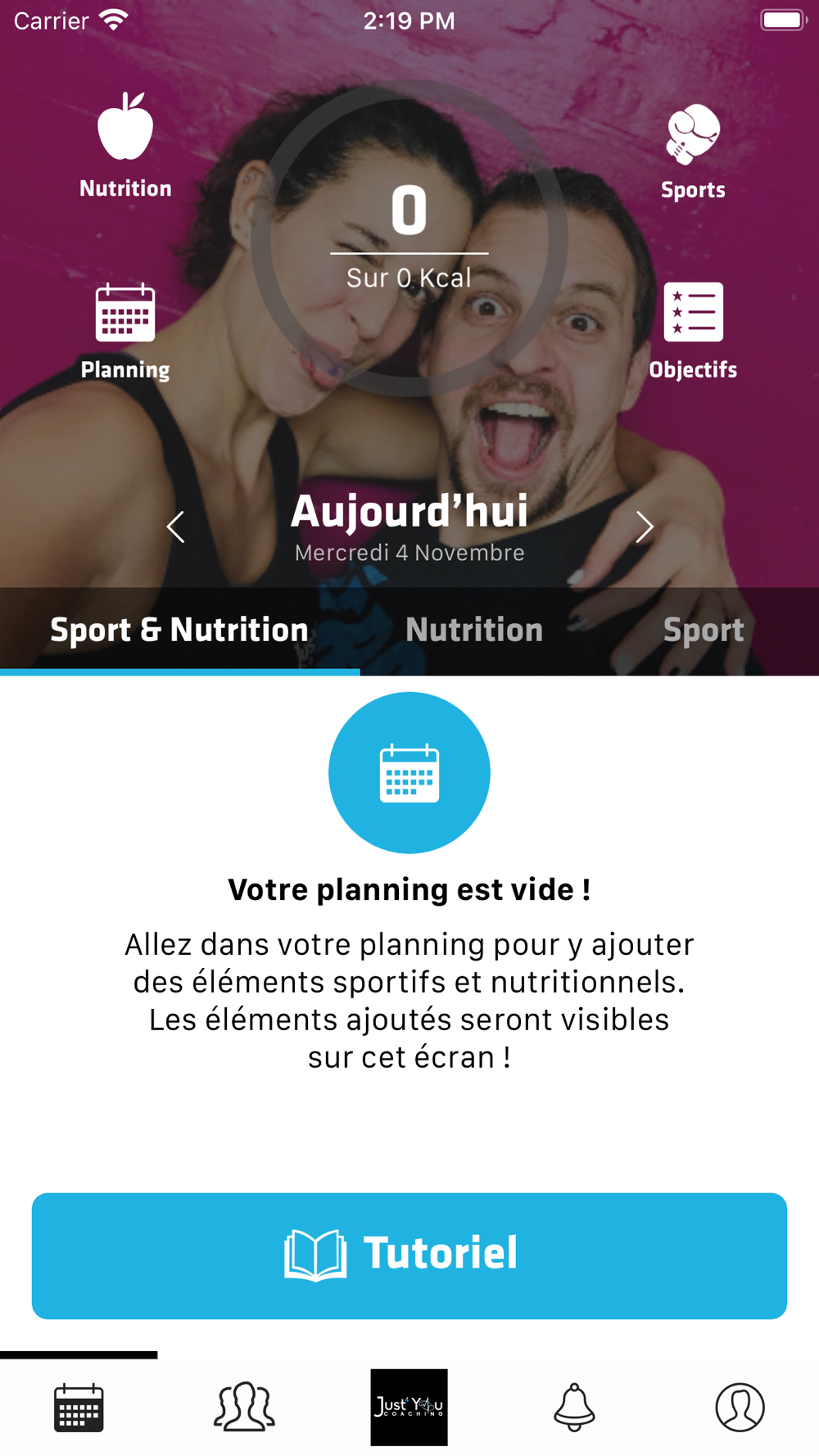Open the community people item
The height and width of the screenshot is (1456, 819).
pyautogui.click(x=244, y=1407)
